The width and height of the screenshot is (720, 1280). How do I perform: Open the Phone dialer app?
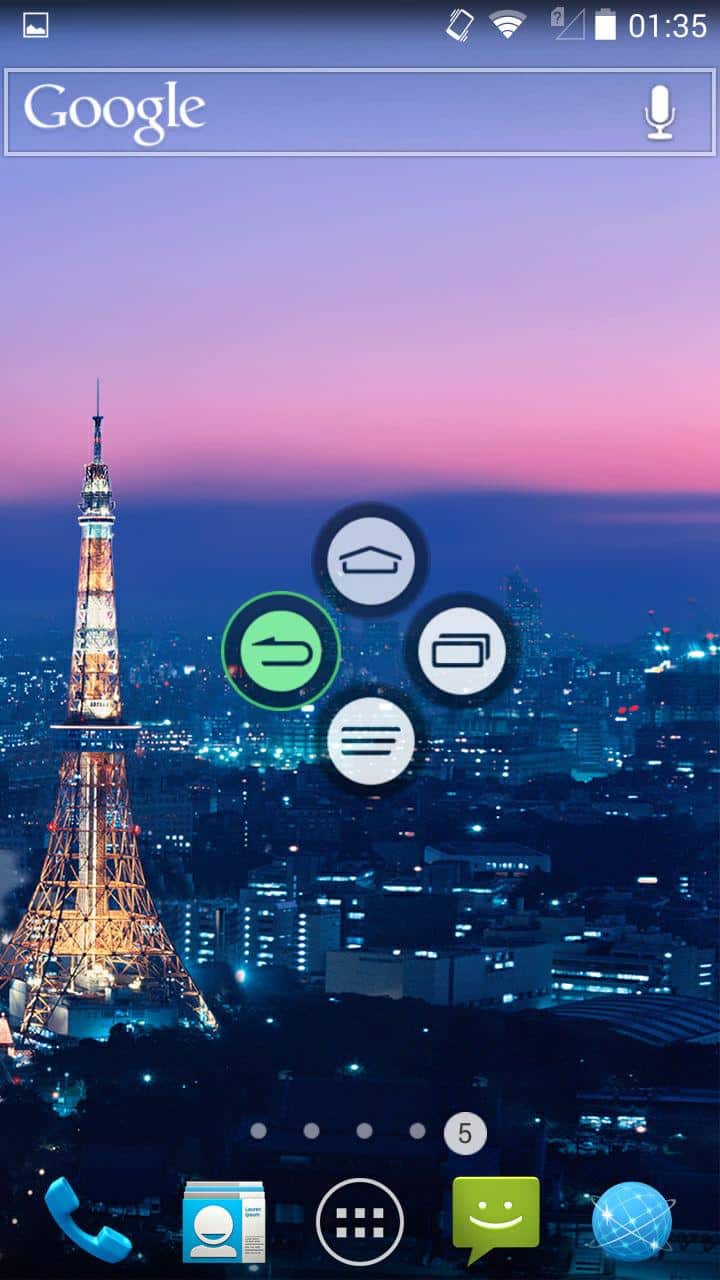coord(87,1220)
